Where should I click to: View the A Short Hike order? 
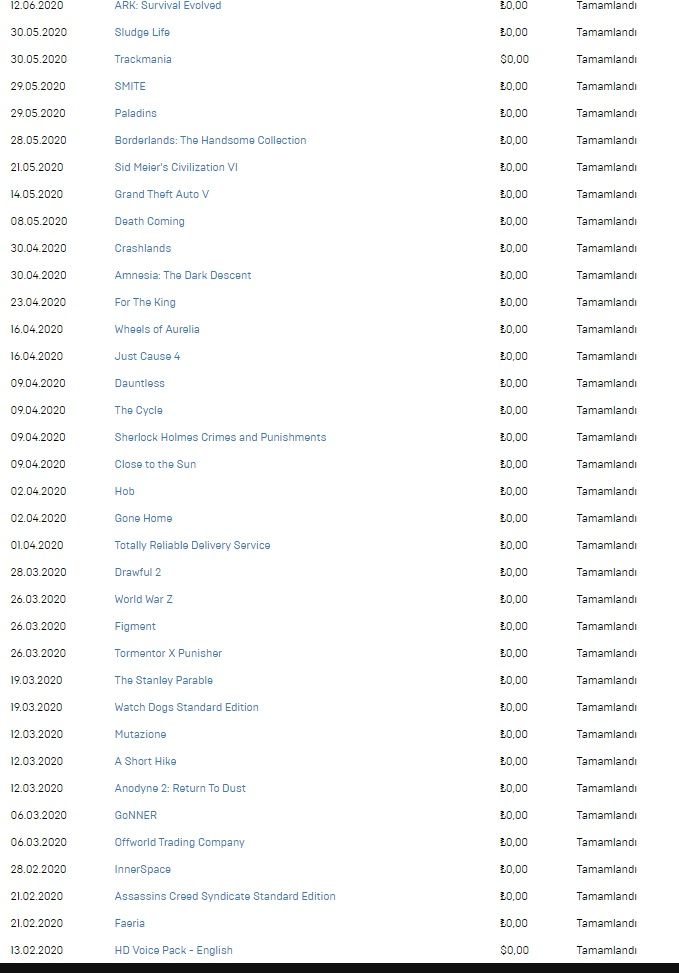[145, 761]
